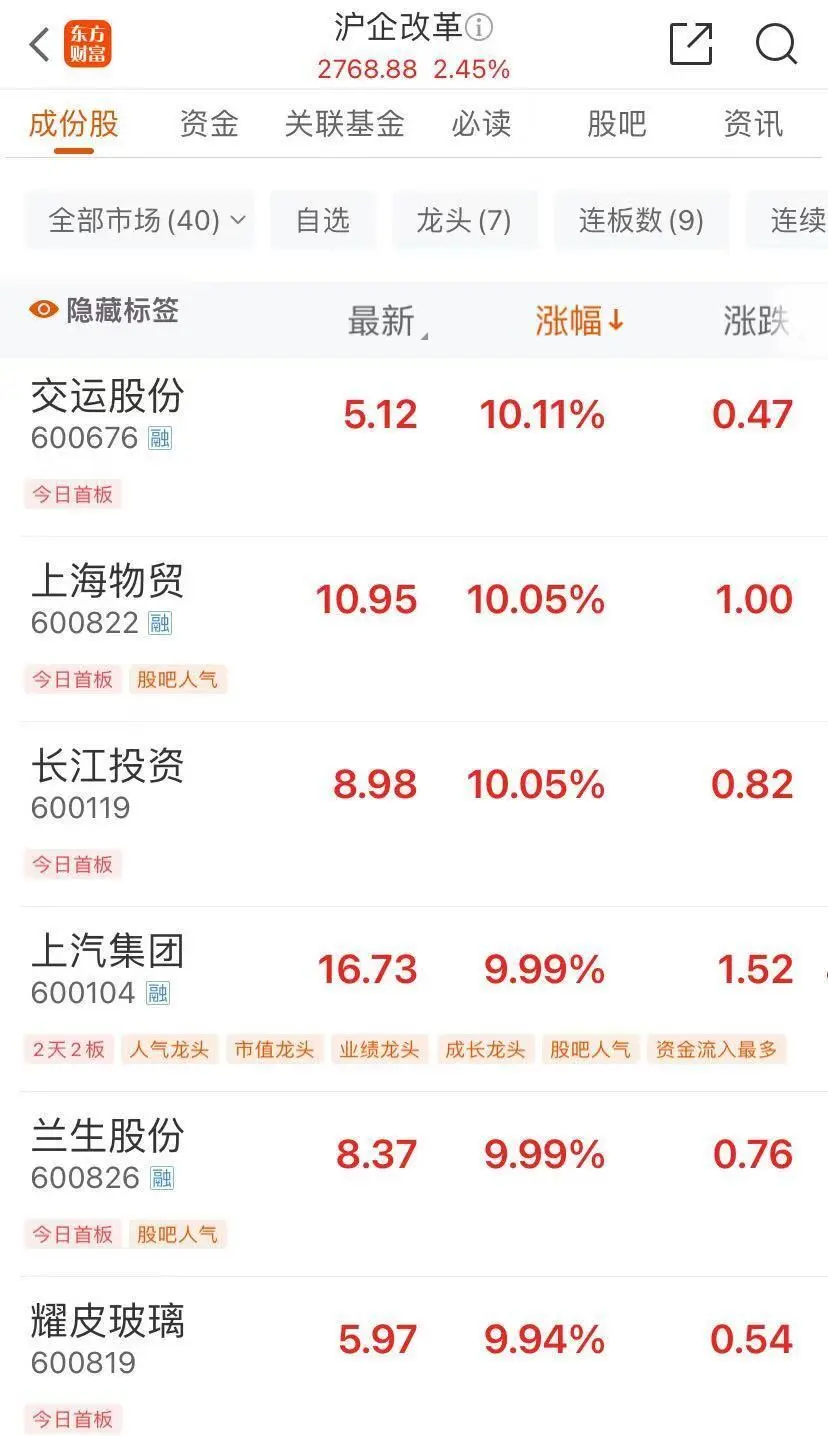Select the 龙头 (7) filter chip
Viewport: 828px width, 1436px height.
click(x=463, y=220)
